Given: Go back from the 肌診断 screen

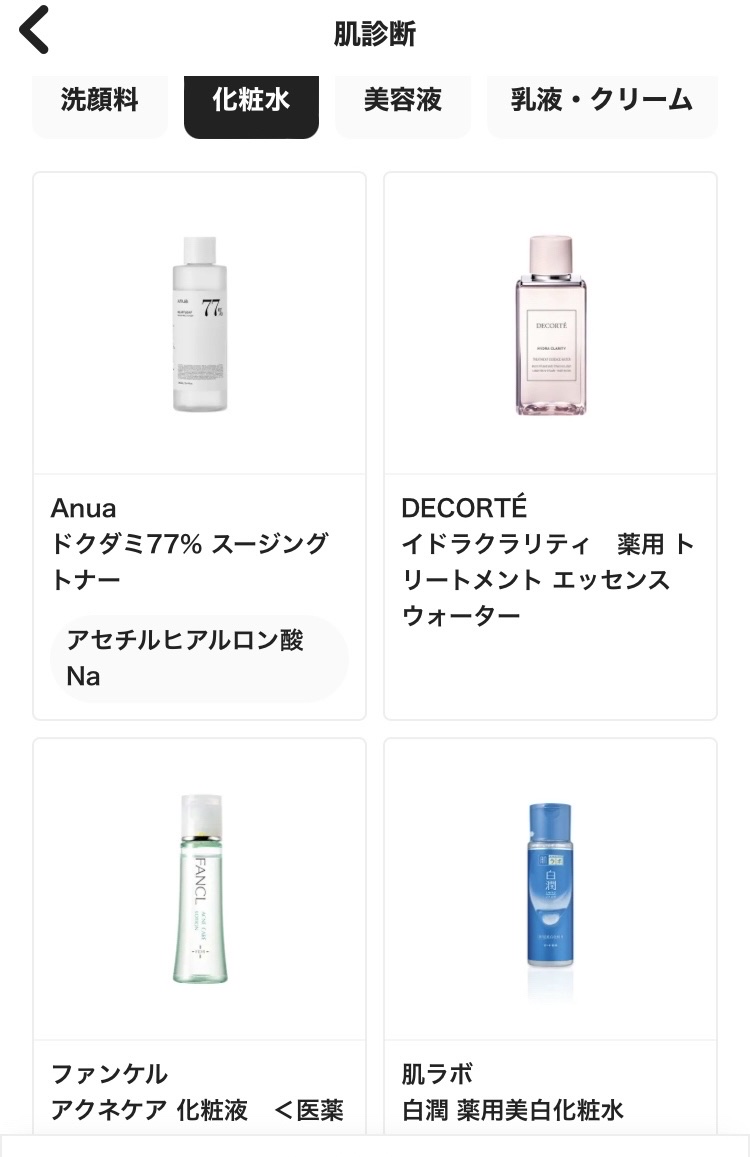Looking at the screenshot, I should click(x=35, y=32).
